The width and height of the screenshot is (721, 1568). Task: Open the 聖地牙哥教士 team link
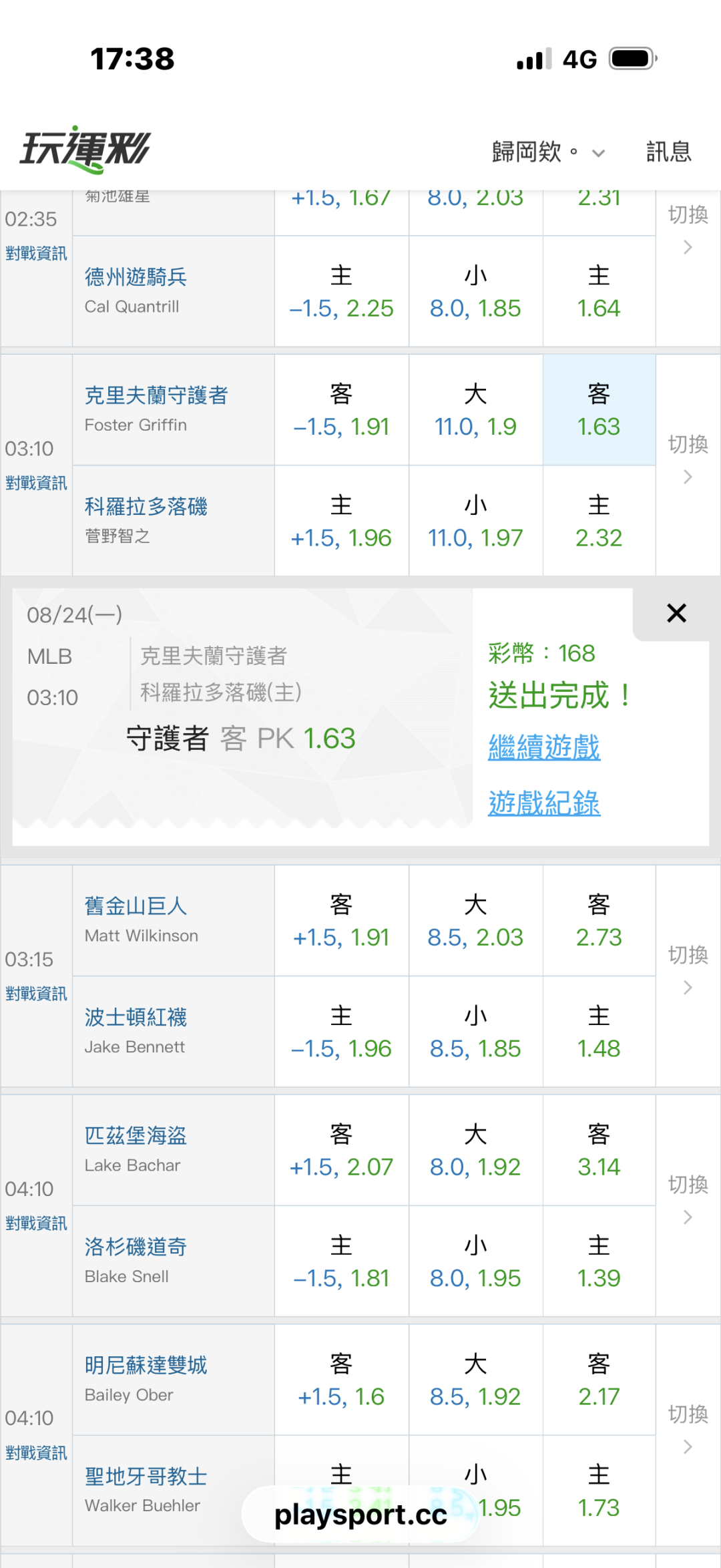click(146, 1476)
